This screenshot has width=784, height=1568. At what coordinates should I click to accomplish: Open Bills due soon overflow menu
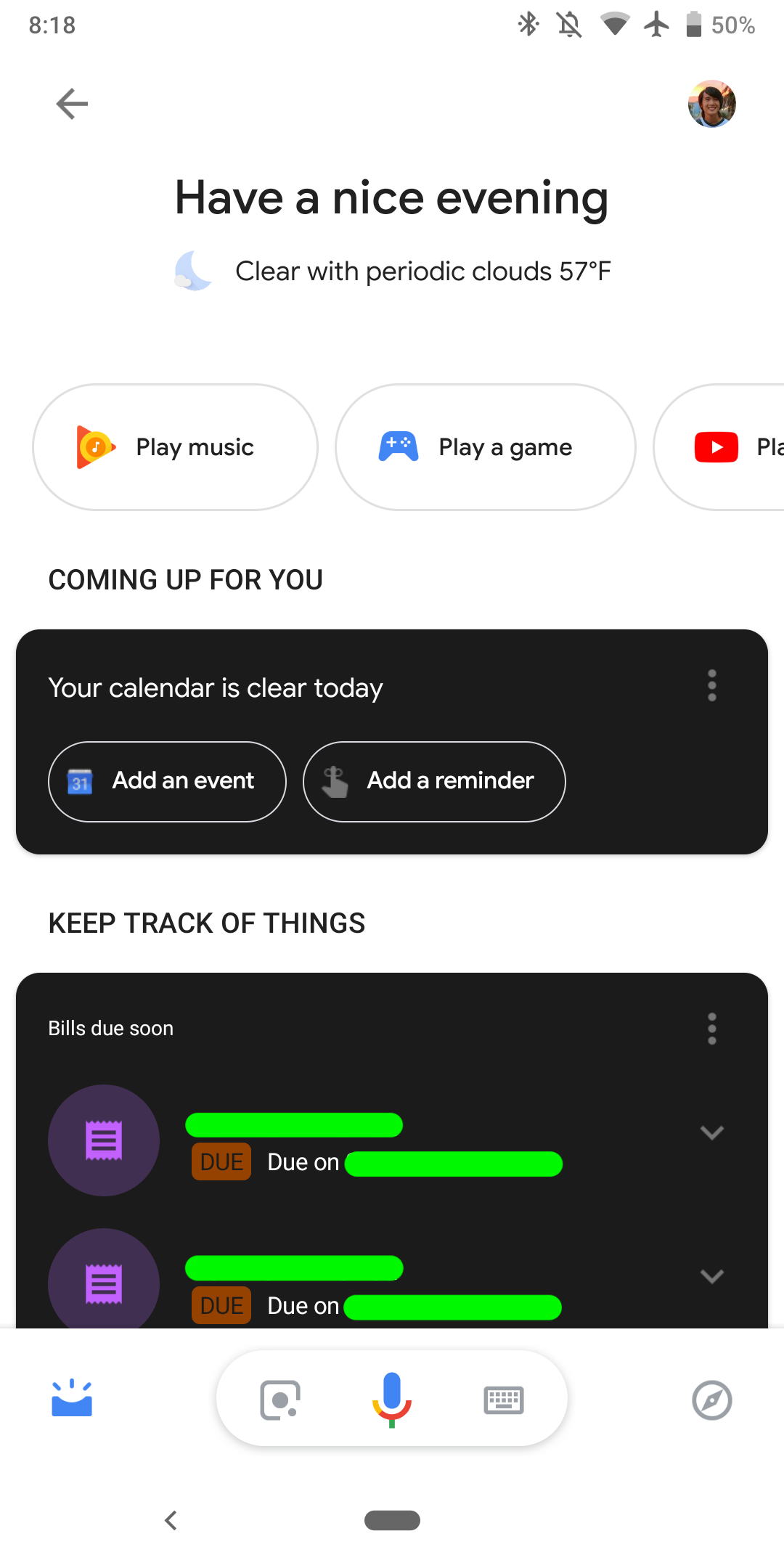tap(711, 1029)
